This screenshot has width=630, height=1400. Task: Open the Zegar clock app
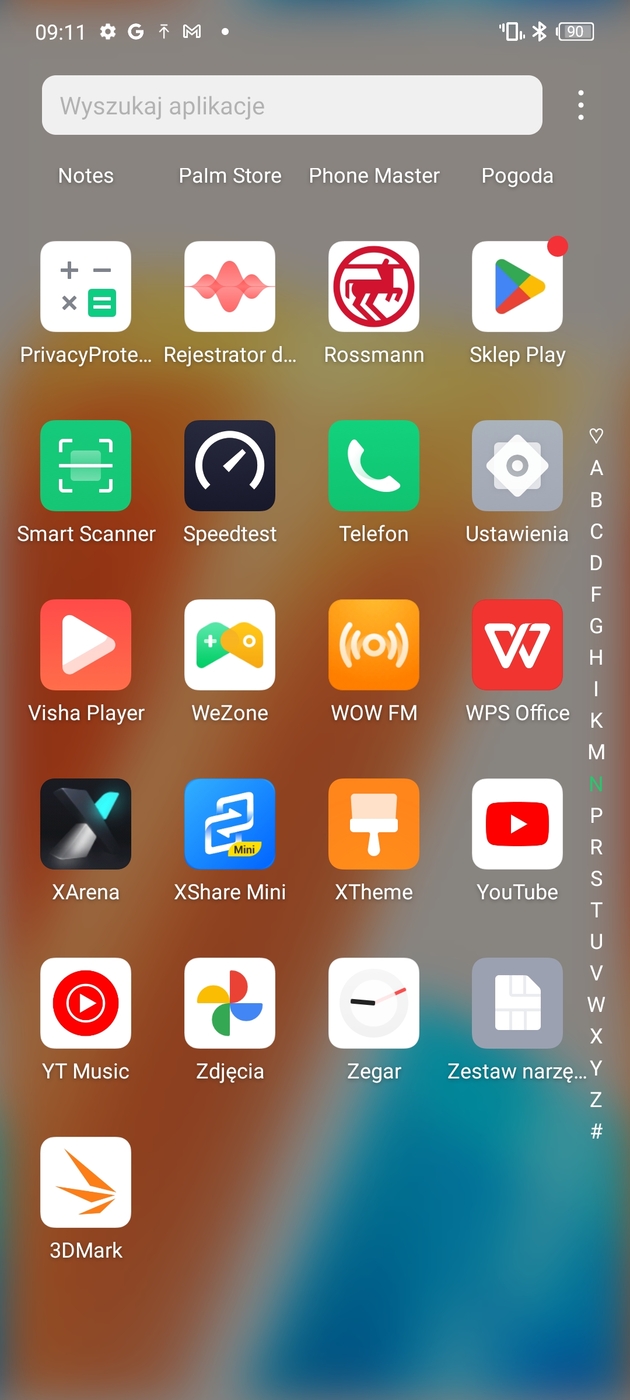tap(373, 1003)
